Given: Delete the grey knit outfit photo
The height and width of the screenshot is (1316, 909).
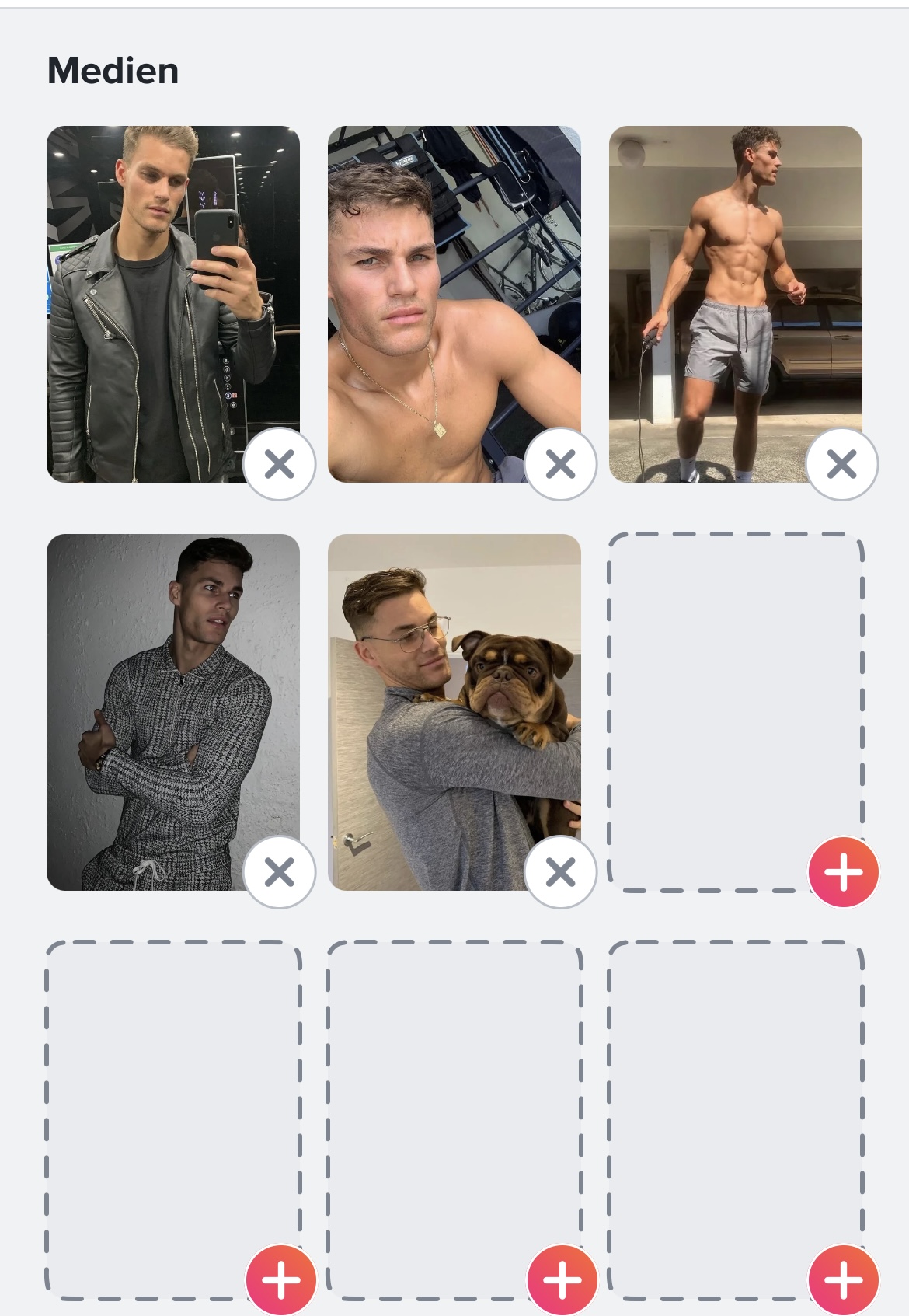Looking at the screenshot, I should (x=280, y=872).
